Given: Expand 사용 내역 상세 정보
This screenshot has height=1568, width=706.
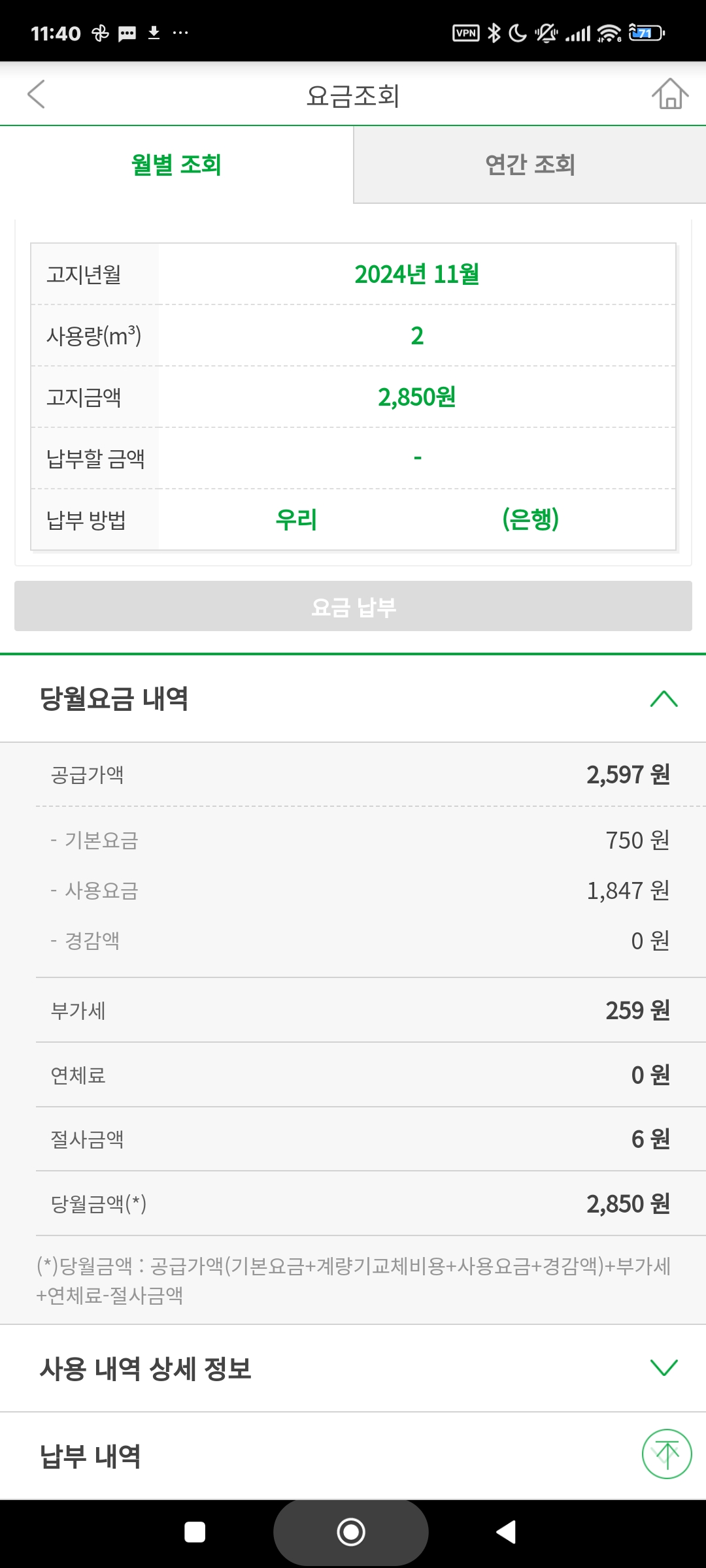Looking at the screenshot, I should (x=353, y=1368).
